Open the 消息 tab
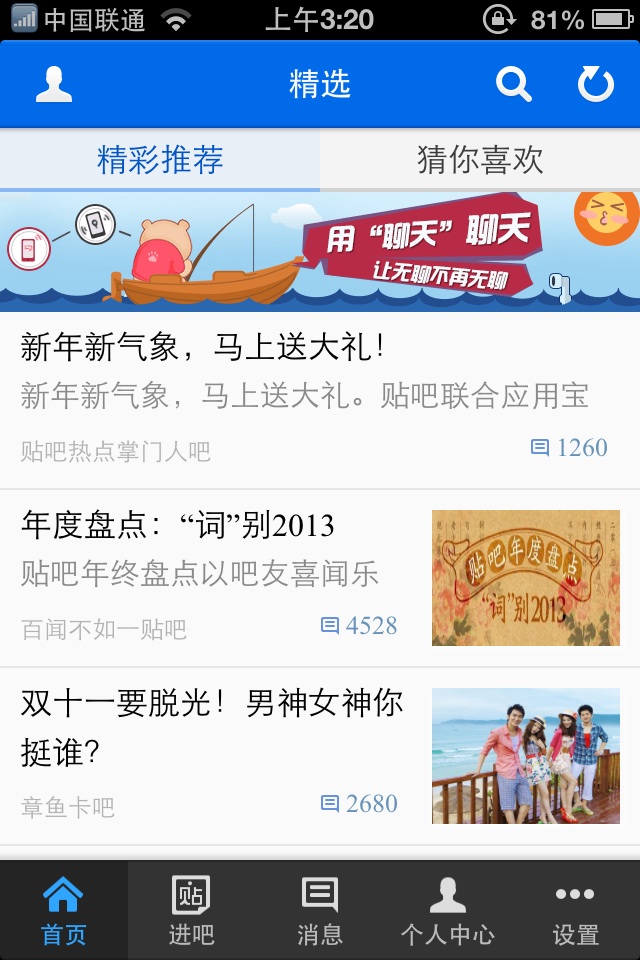The height and width of the screenshot is (960, 640). click(320, 910)
